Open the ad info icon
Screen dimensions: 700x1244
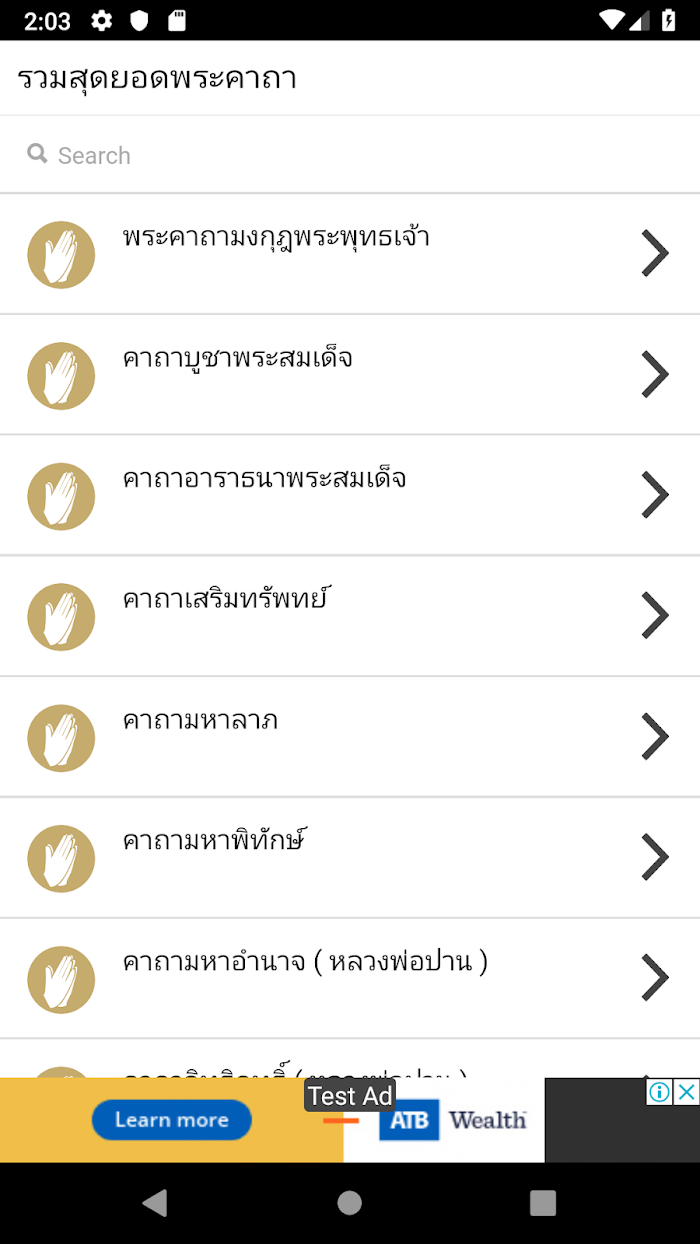660,1092
